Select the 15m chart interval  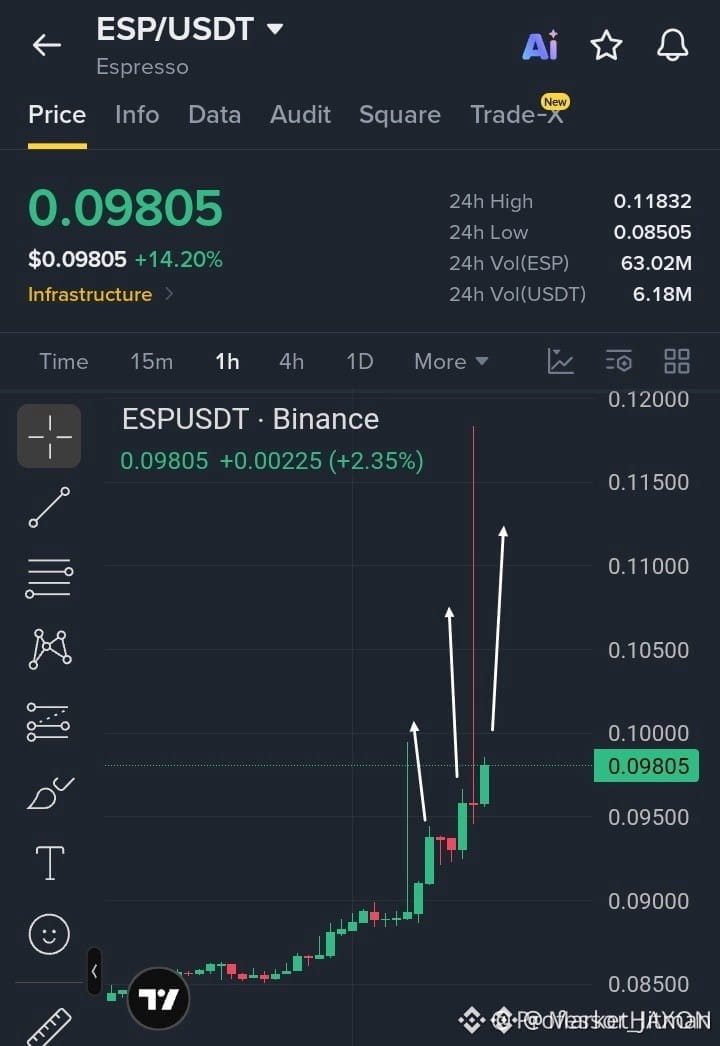click(151, 362)
